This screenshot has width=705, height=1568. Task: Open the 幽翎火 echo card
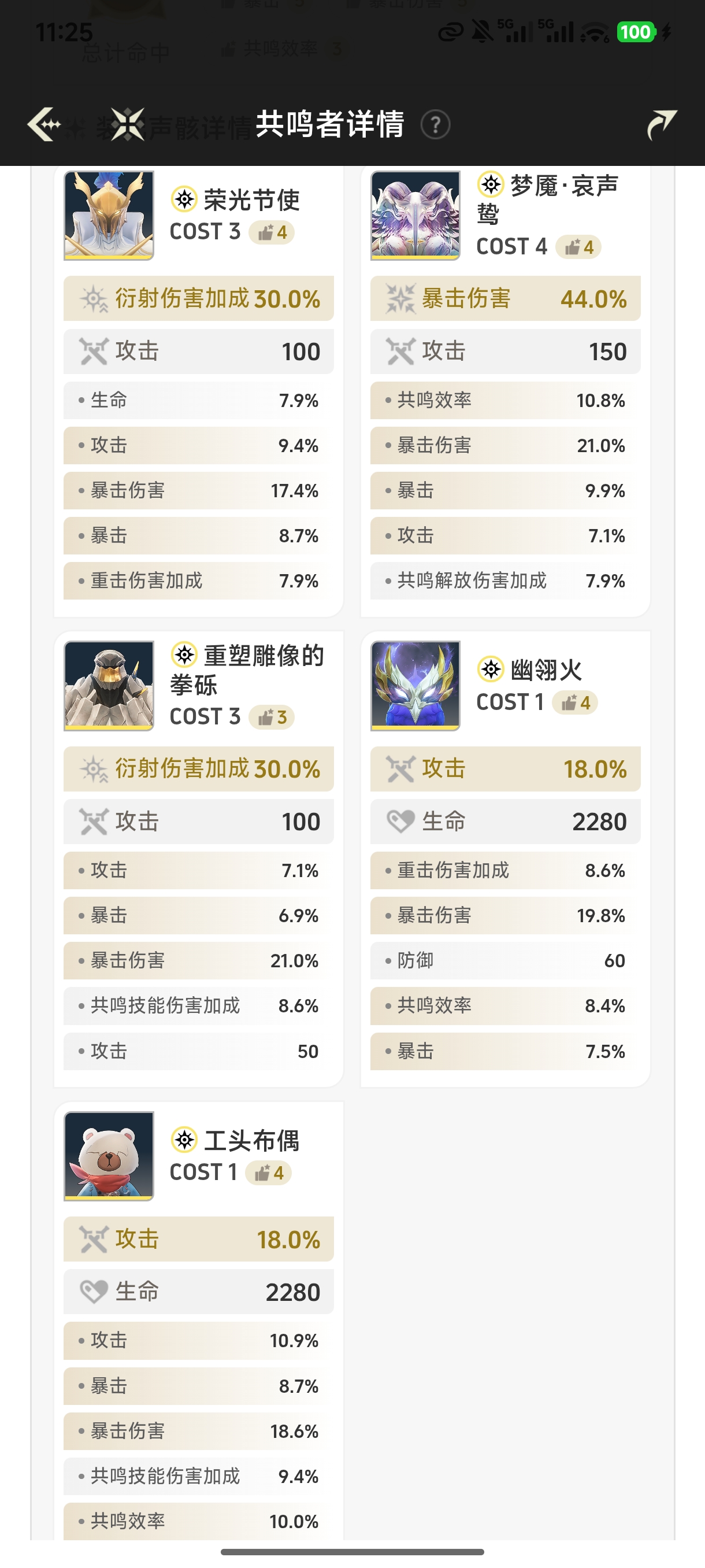pos(505,859)
